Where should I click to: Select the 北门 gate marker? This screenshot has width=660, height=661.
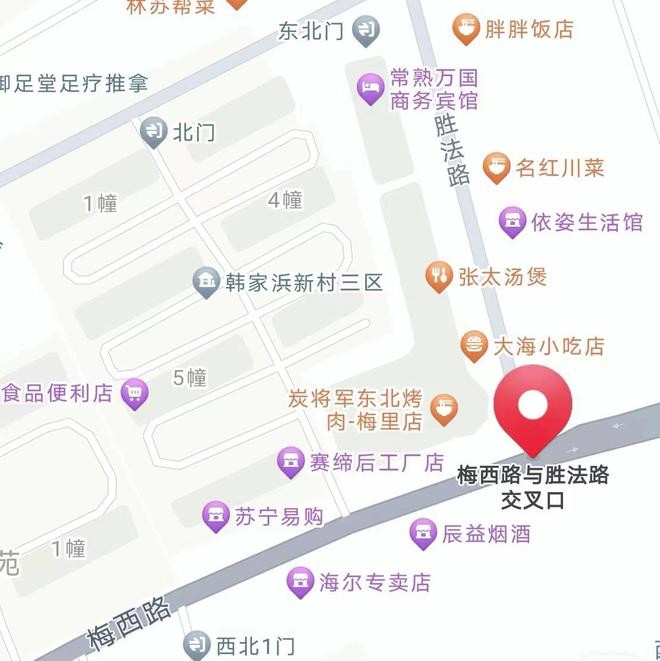pyautogui.click(x=153, y=131)
